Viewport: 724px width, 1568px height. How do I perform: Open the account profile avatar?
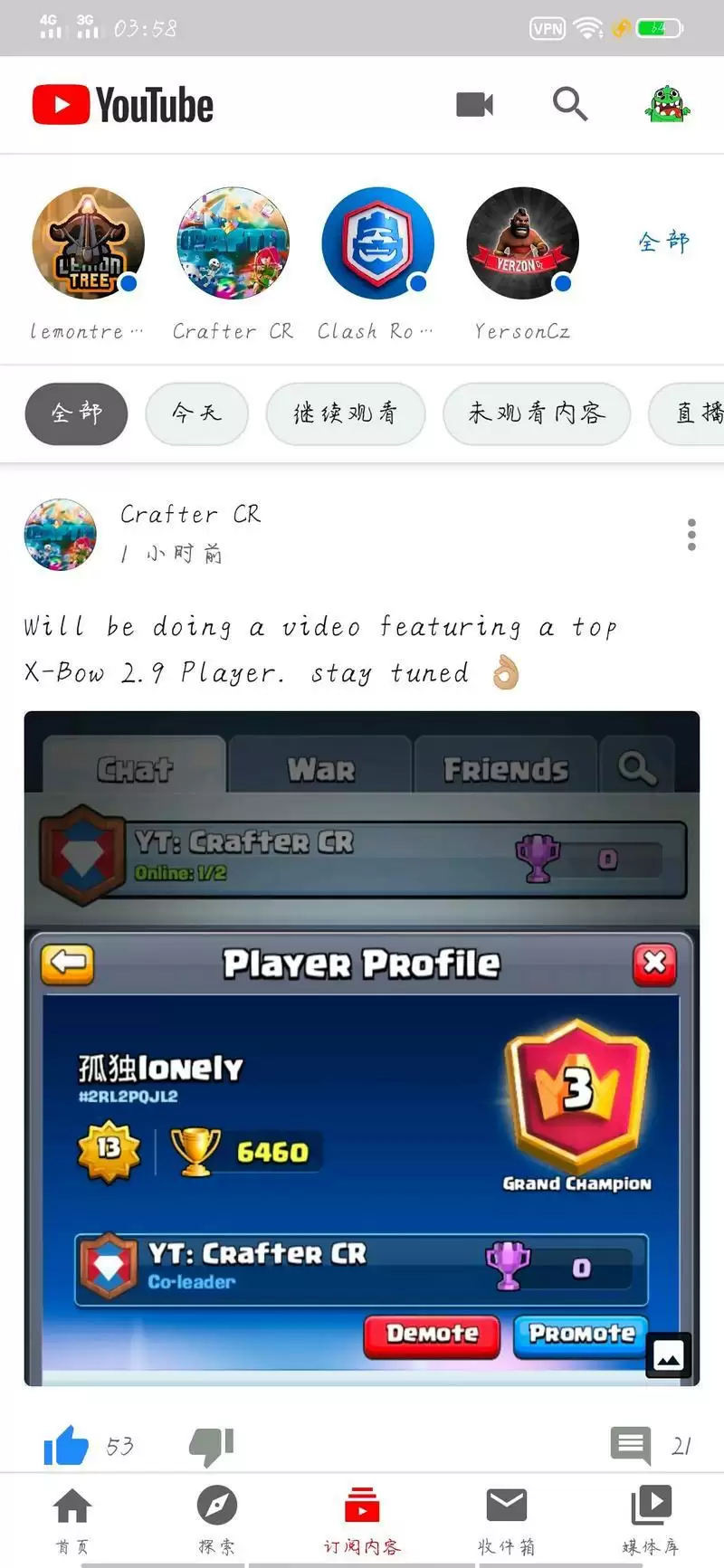[667, 105]
